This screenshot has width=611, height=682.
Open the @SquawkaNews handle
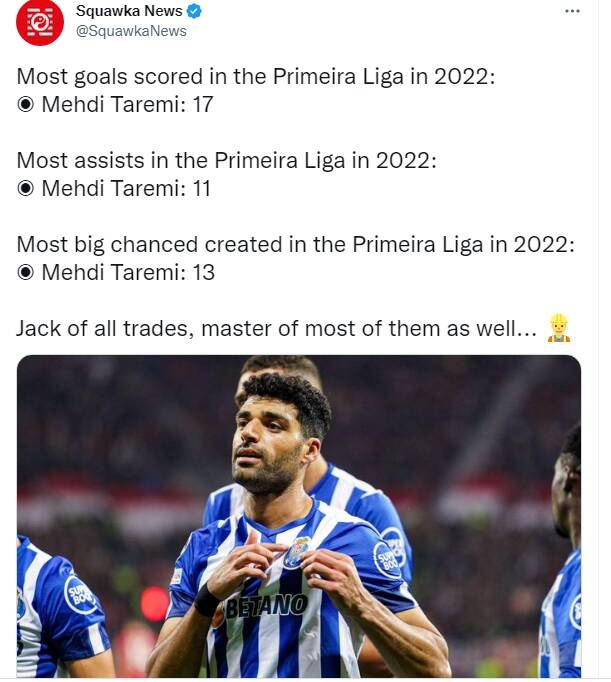[131, 31]
